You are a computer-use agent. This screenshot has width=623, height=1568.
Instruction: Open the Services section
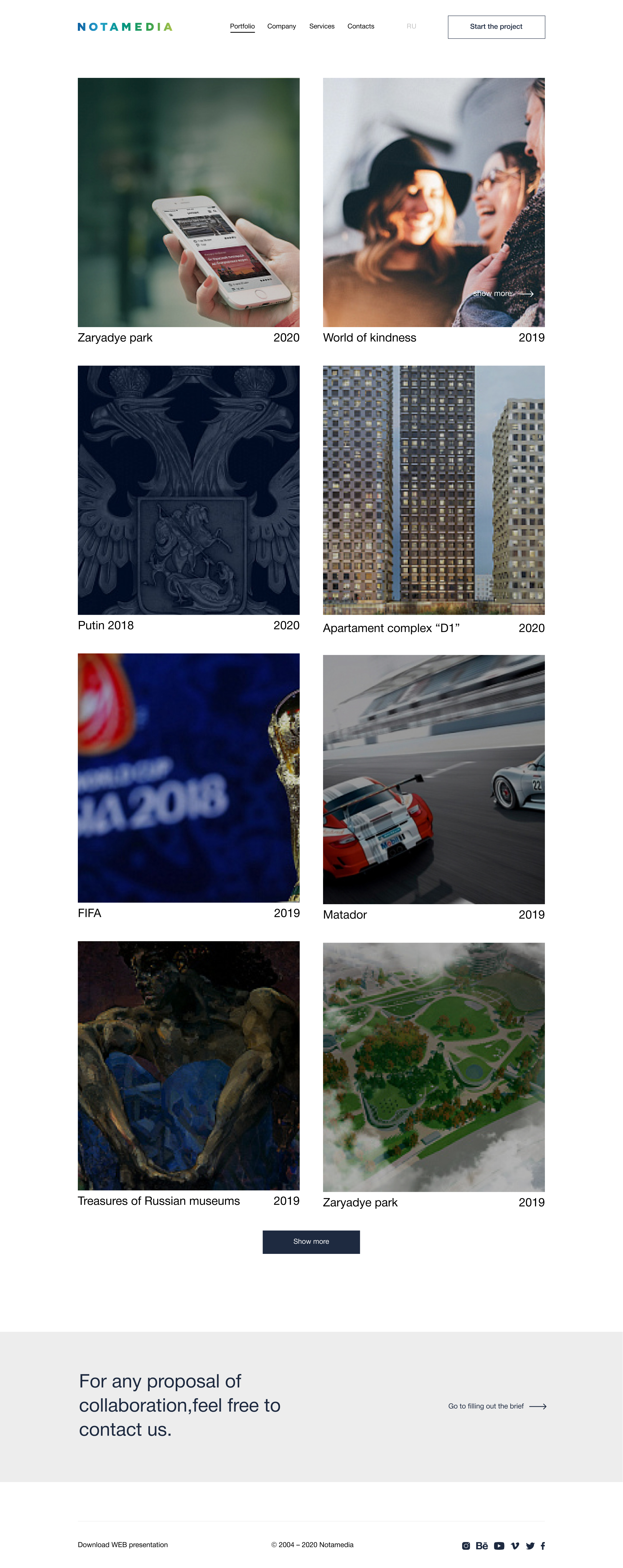coord(321,26)
